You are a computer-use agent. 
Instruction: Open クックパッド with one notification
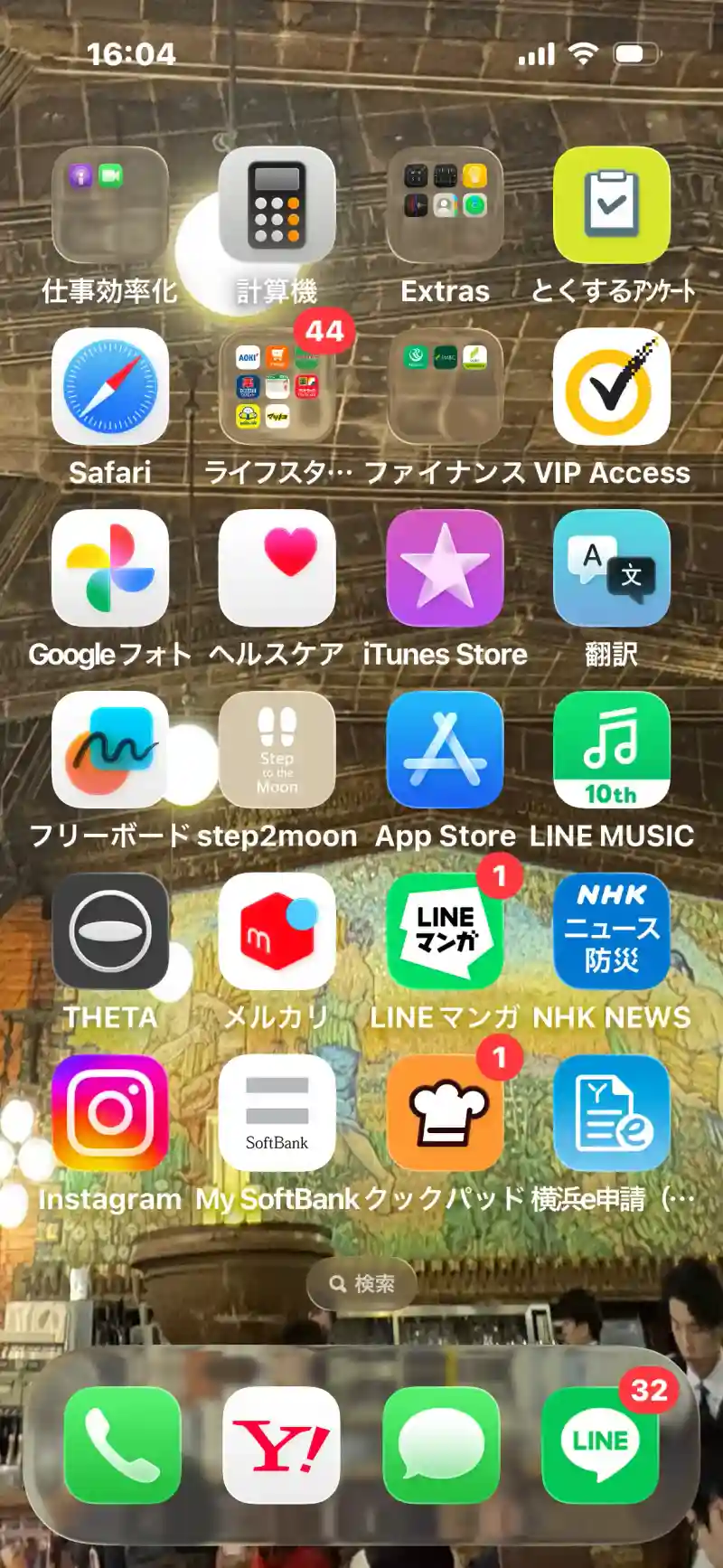click(445, 1113)
